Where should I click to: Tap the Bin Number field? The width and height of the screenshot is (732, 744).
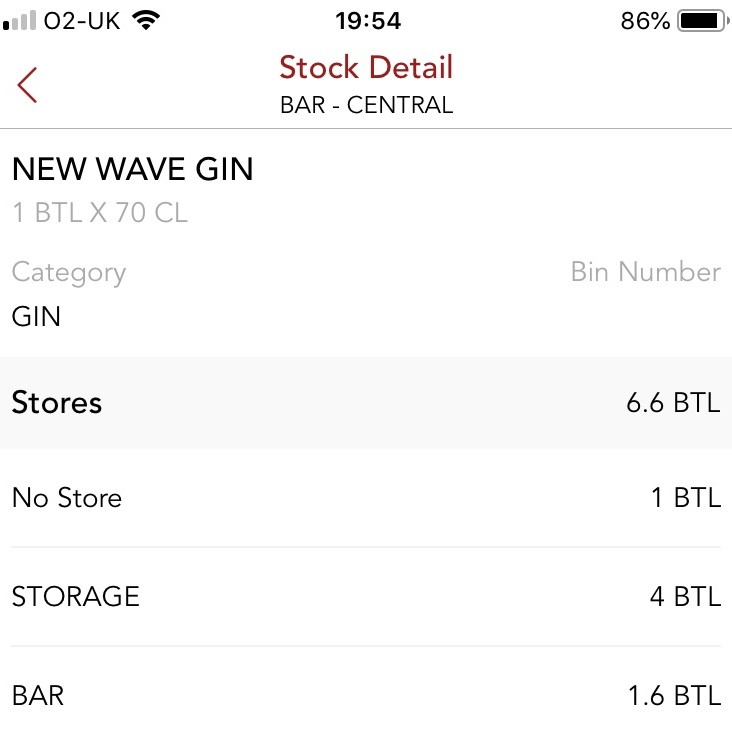point(645,272)
